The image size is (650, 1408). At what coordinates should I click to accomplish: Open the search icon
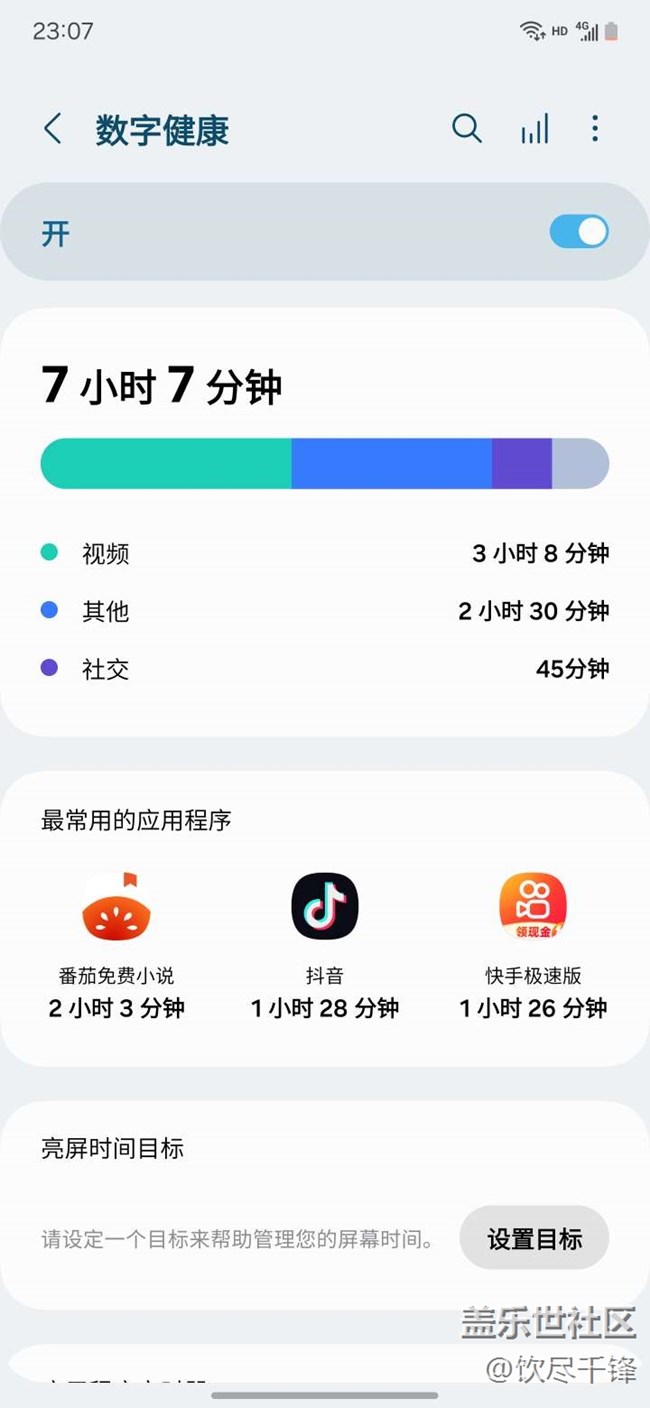(x=466, y=128)
